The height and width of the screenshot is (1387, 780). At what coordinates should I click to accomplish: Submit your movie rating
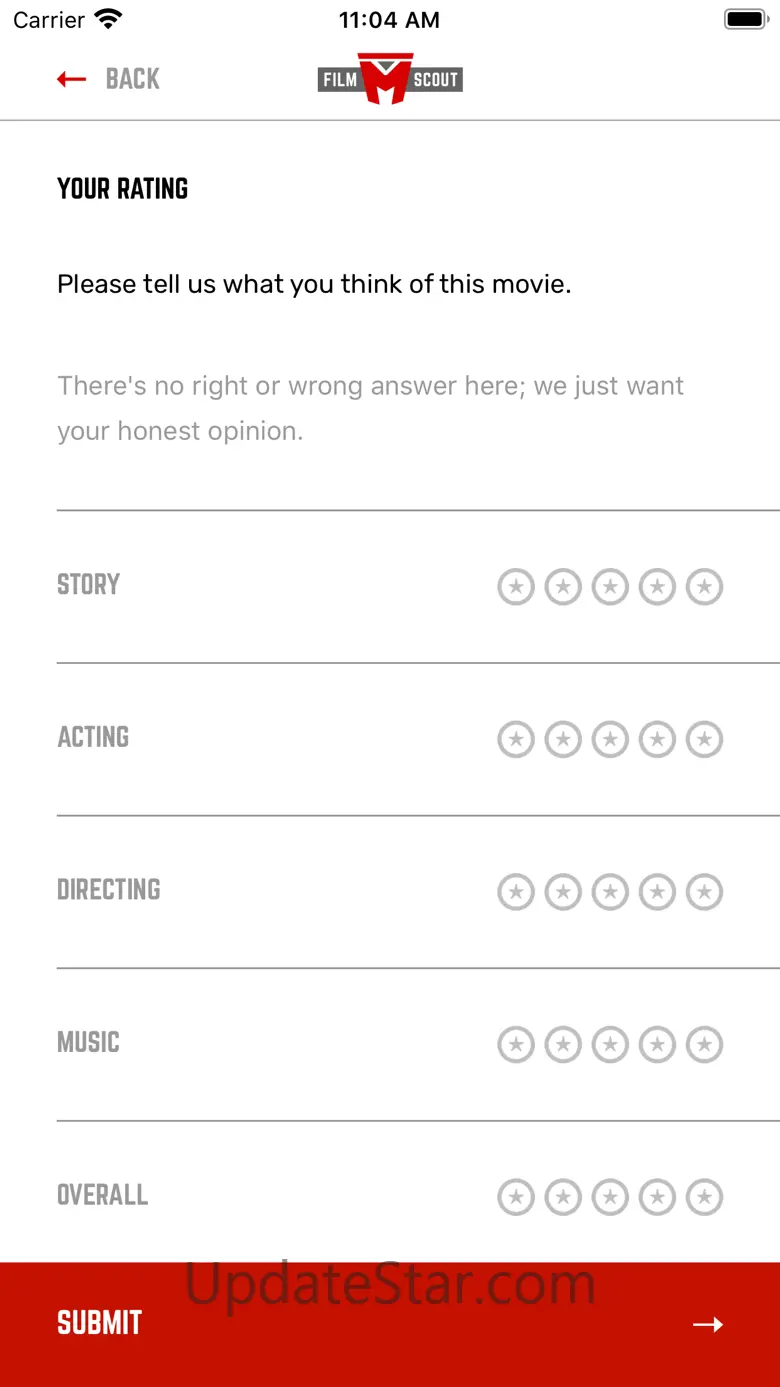pos(390,1324)
